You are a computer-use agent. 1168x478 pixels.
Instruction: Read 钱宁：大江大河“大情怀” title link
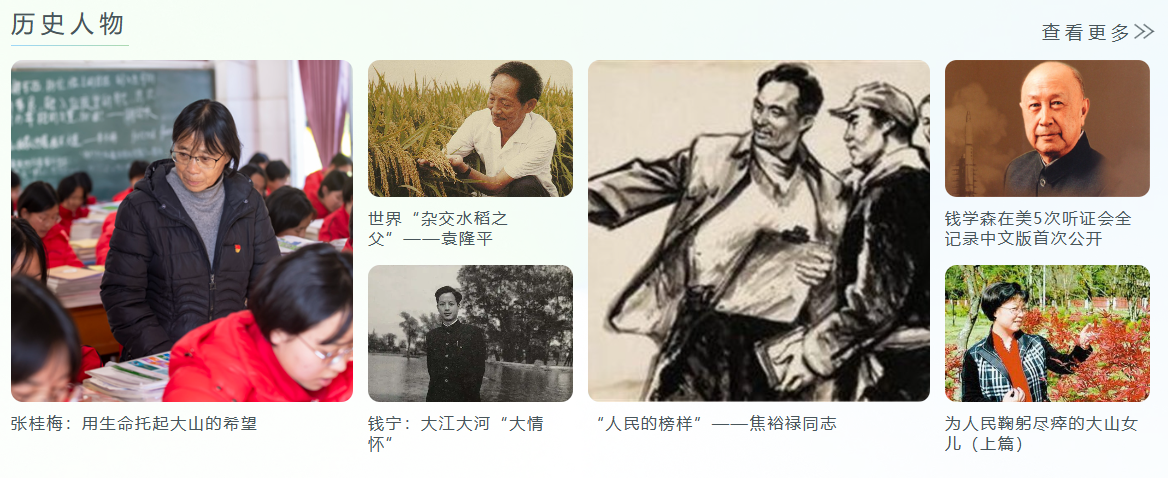click(455, 434)
